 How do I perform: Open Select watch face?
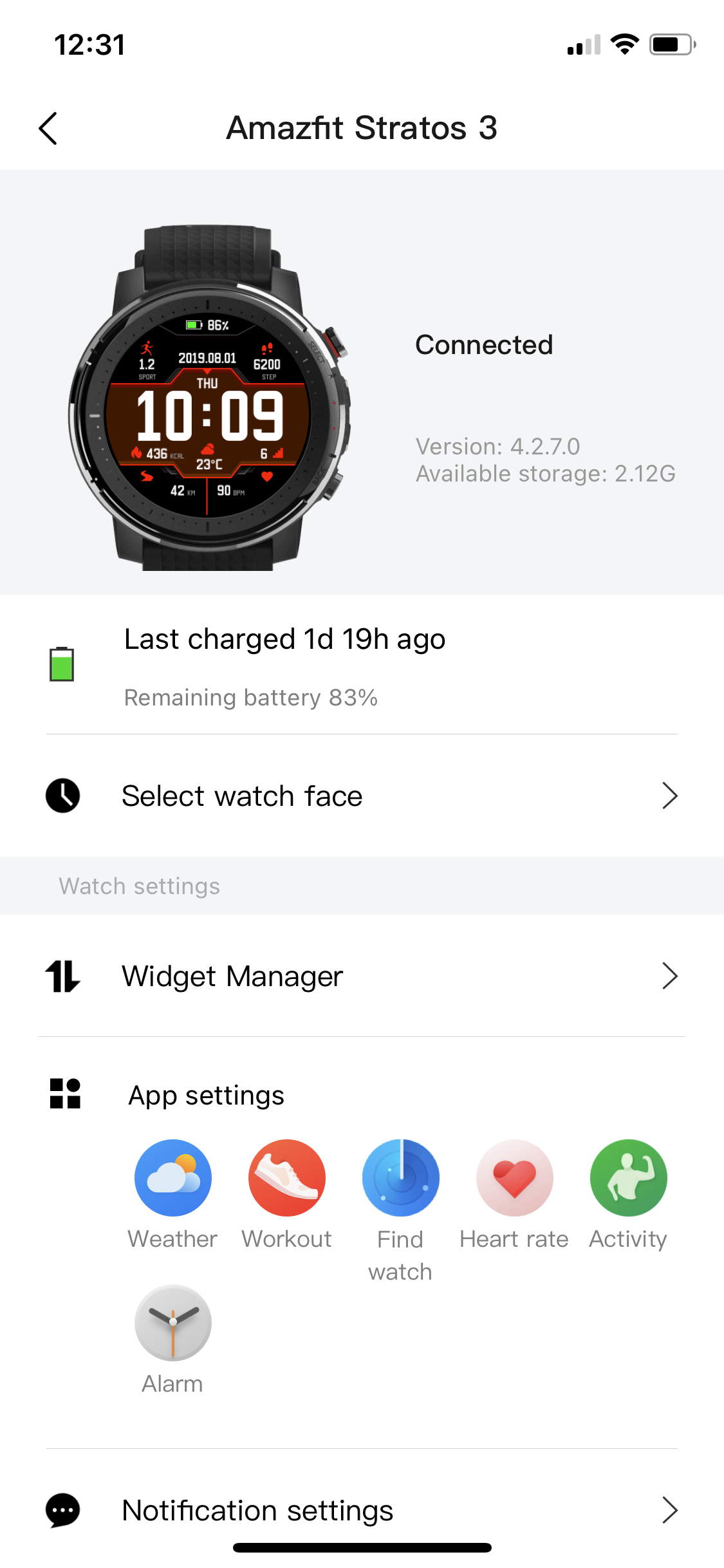pyautogui.click(x=362, y=796)
